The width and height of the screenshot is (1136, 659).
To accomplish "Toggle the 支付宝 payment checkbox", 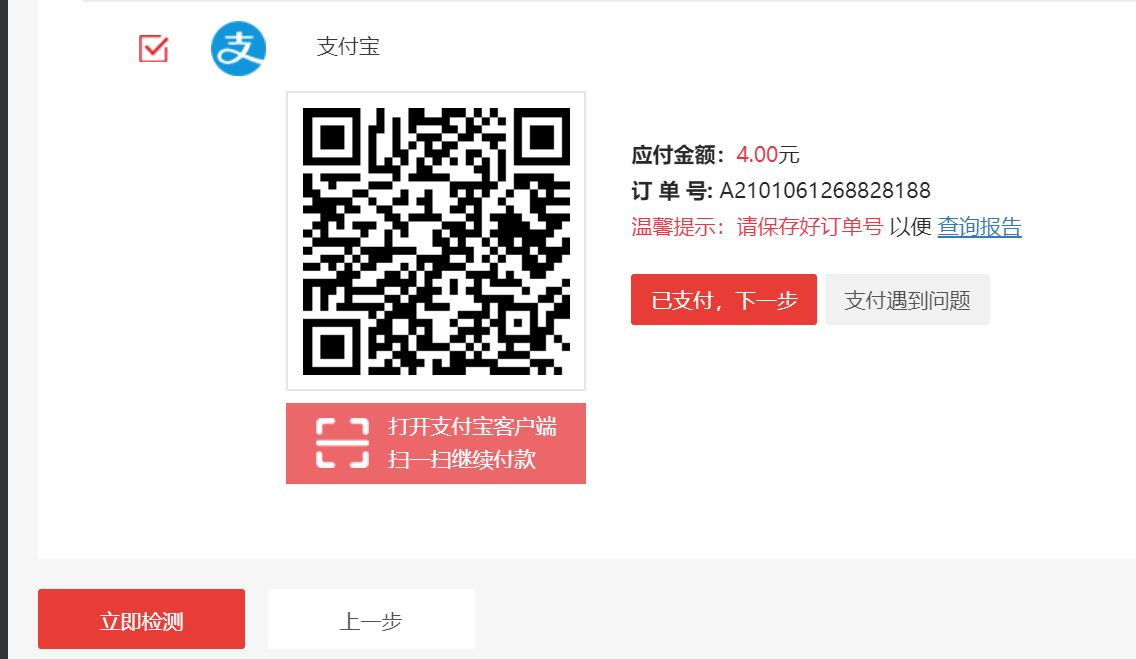I will pyautogui.click(x=153, y=48).
